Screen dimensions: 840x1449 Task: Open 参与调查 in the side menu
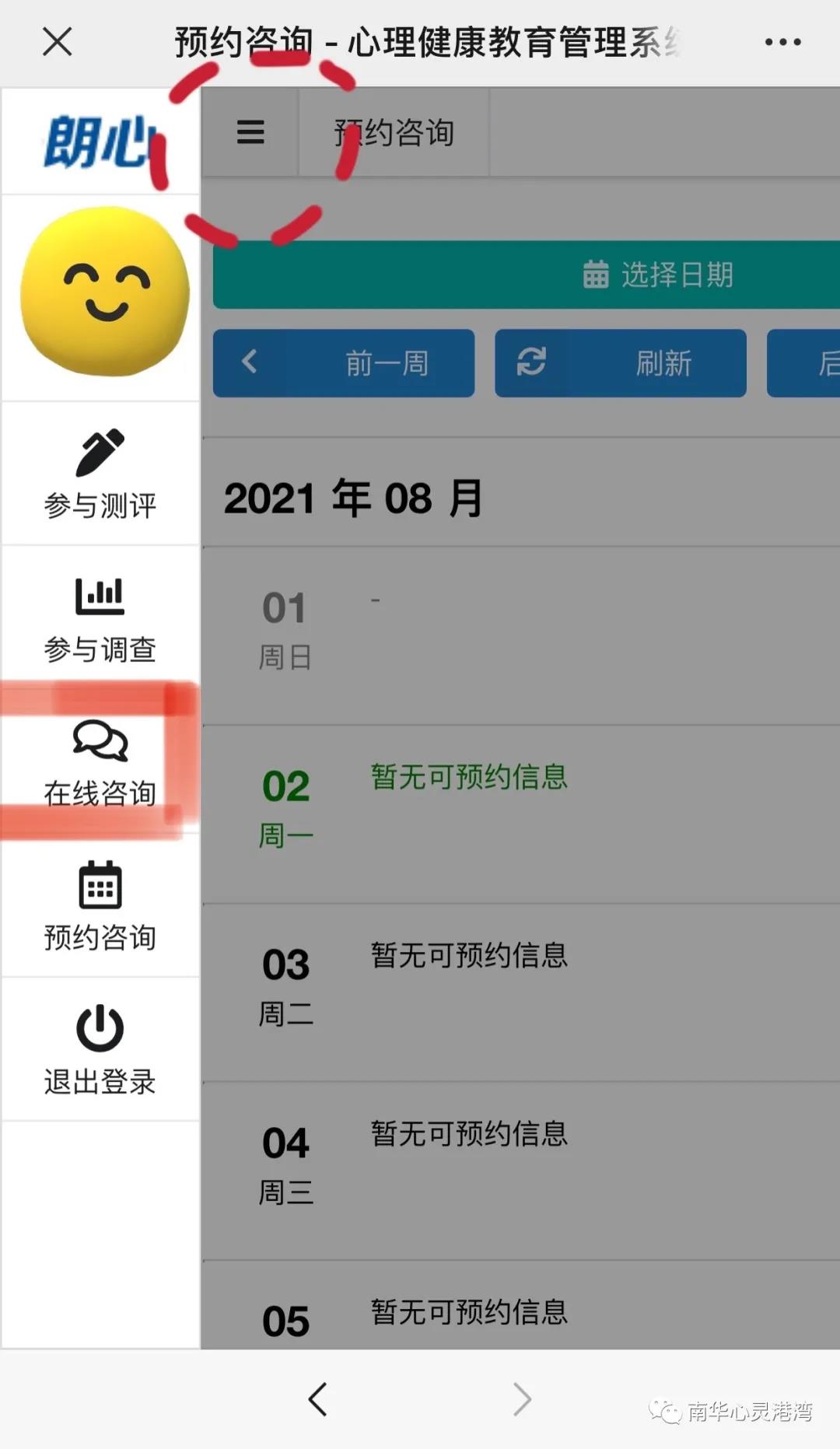point(100,618)
